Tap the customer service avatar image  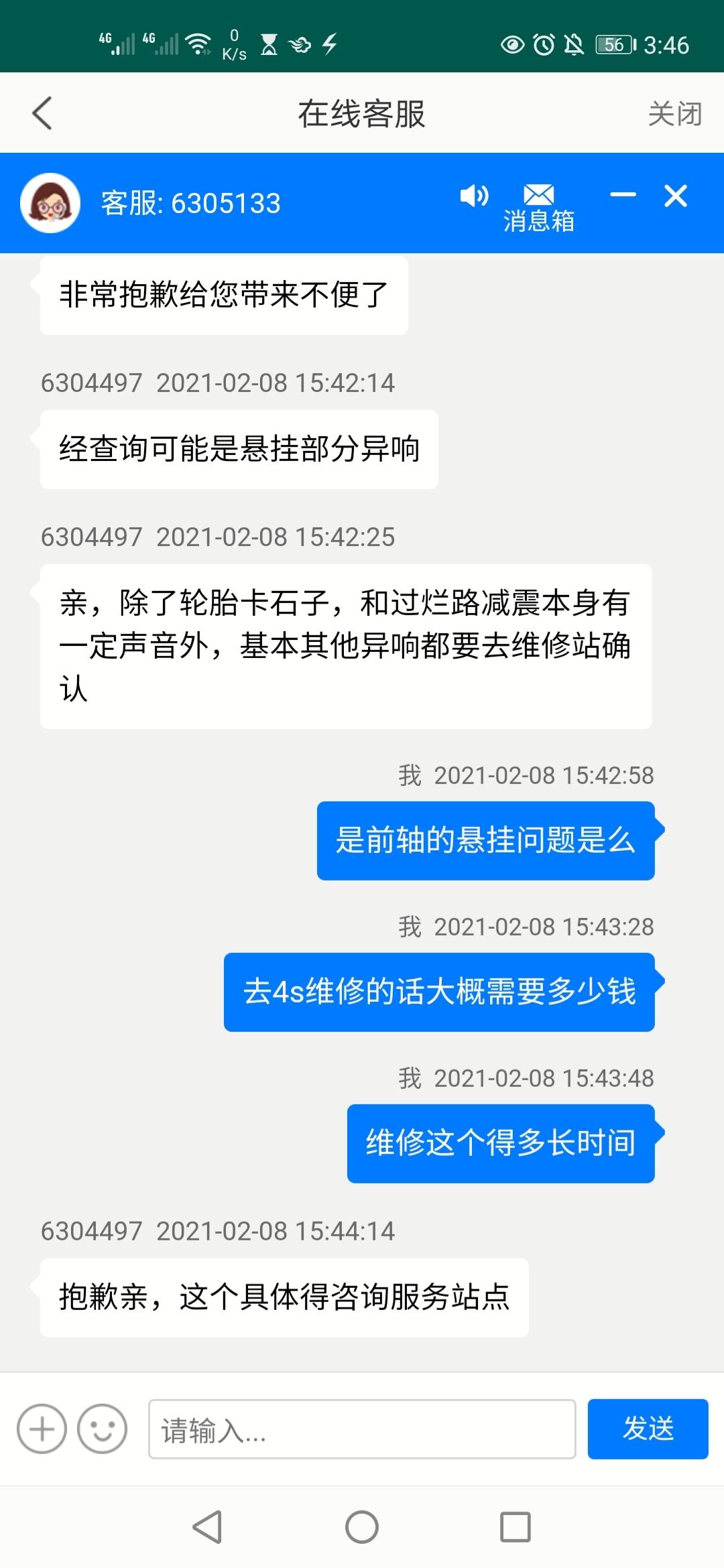[50, 202]
